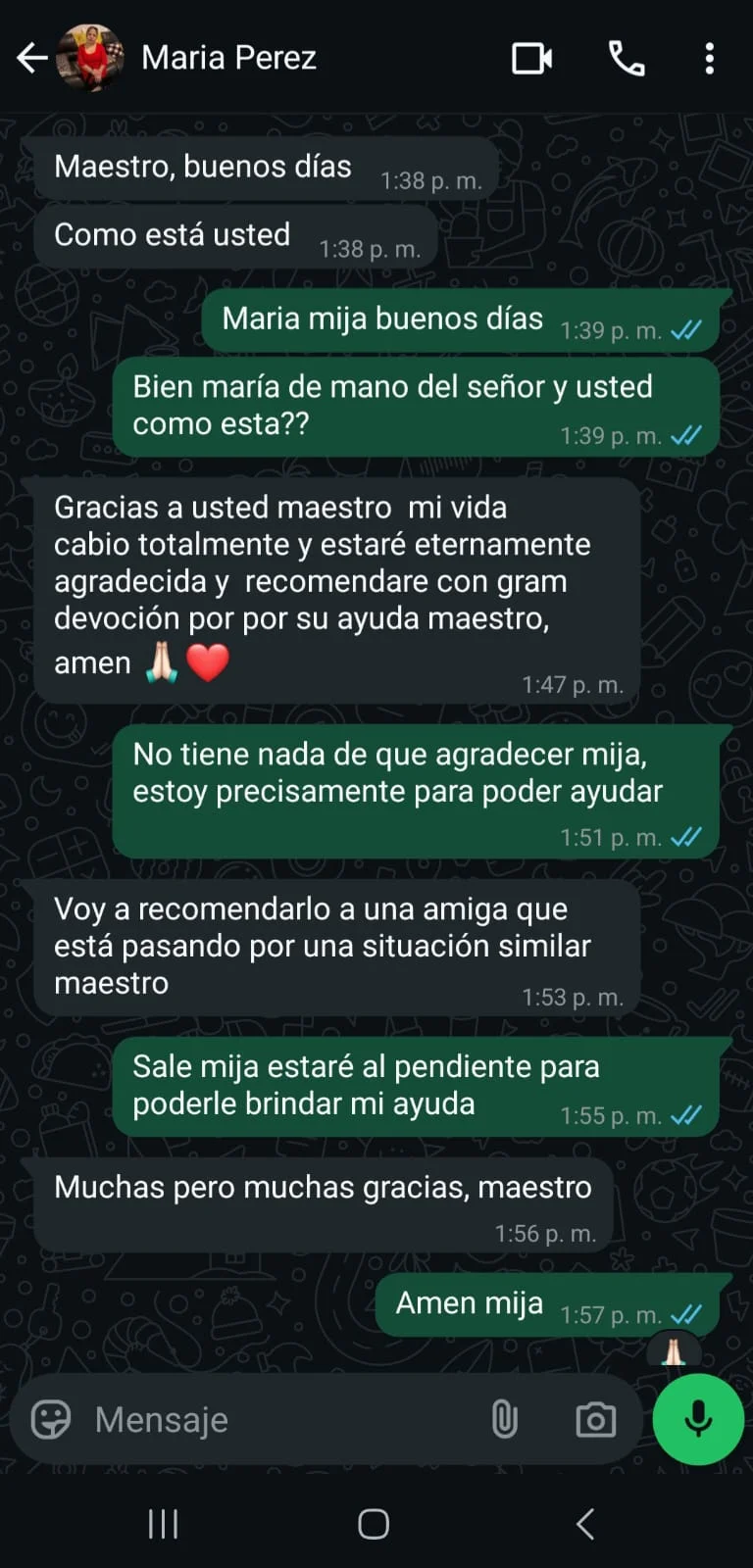Open the file attachment paperclip
This screenshot has height=1568, width=753.
(506, 1418)
